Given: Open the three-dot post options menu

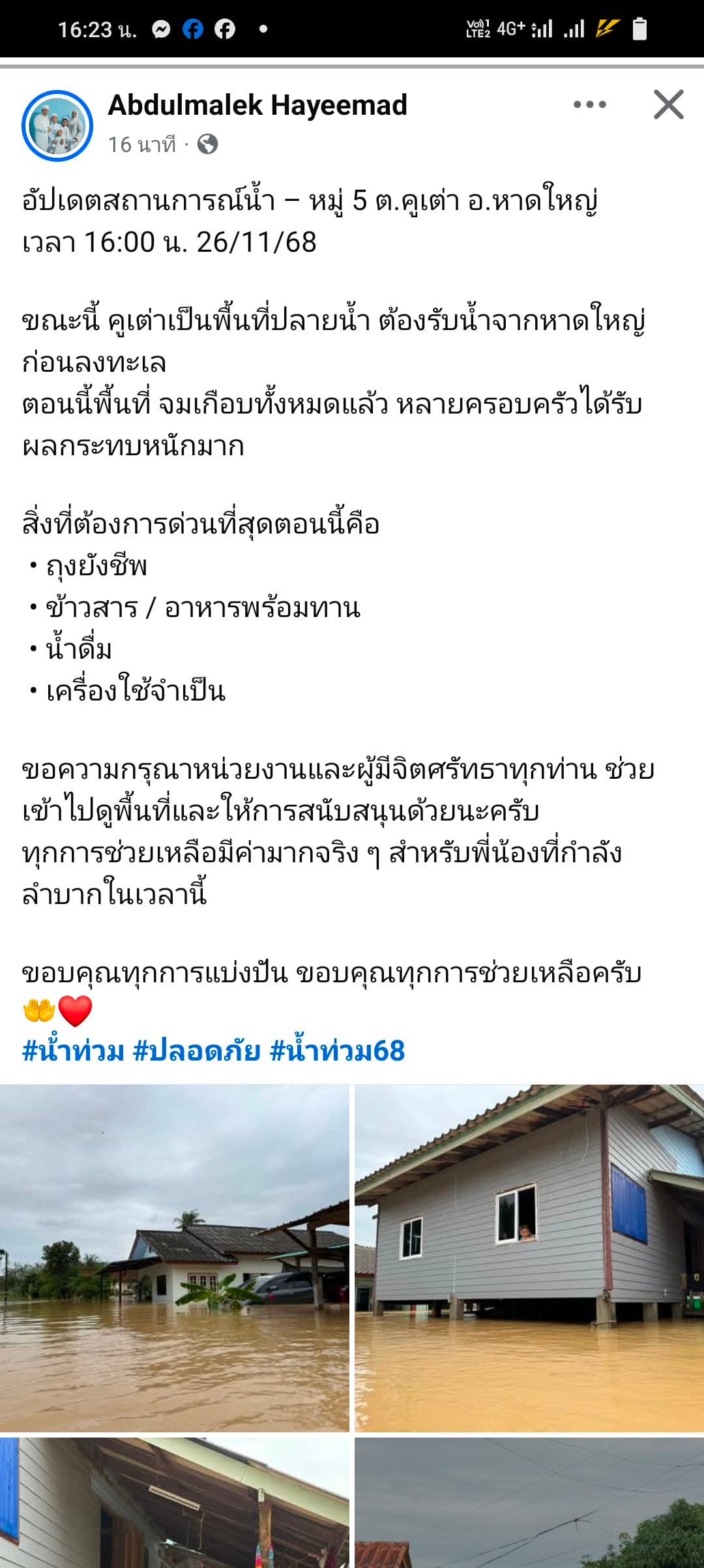Looking at the screenshot, I should (x=589, y=104).
